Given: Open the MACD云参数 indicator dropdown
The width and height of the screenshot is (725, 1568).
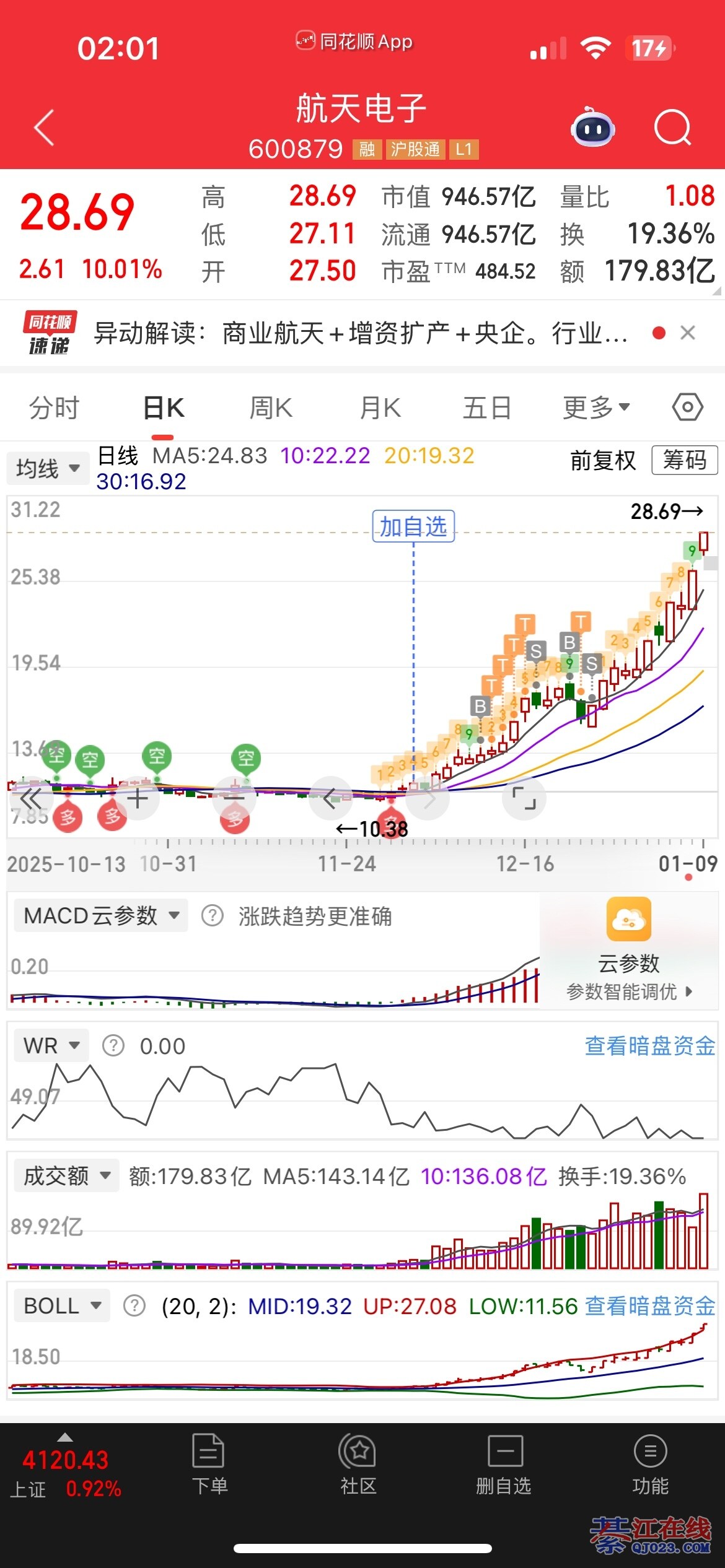Looking at the screenshot, I should 101,915.
